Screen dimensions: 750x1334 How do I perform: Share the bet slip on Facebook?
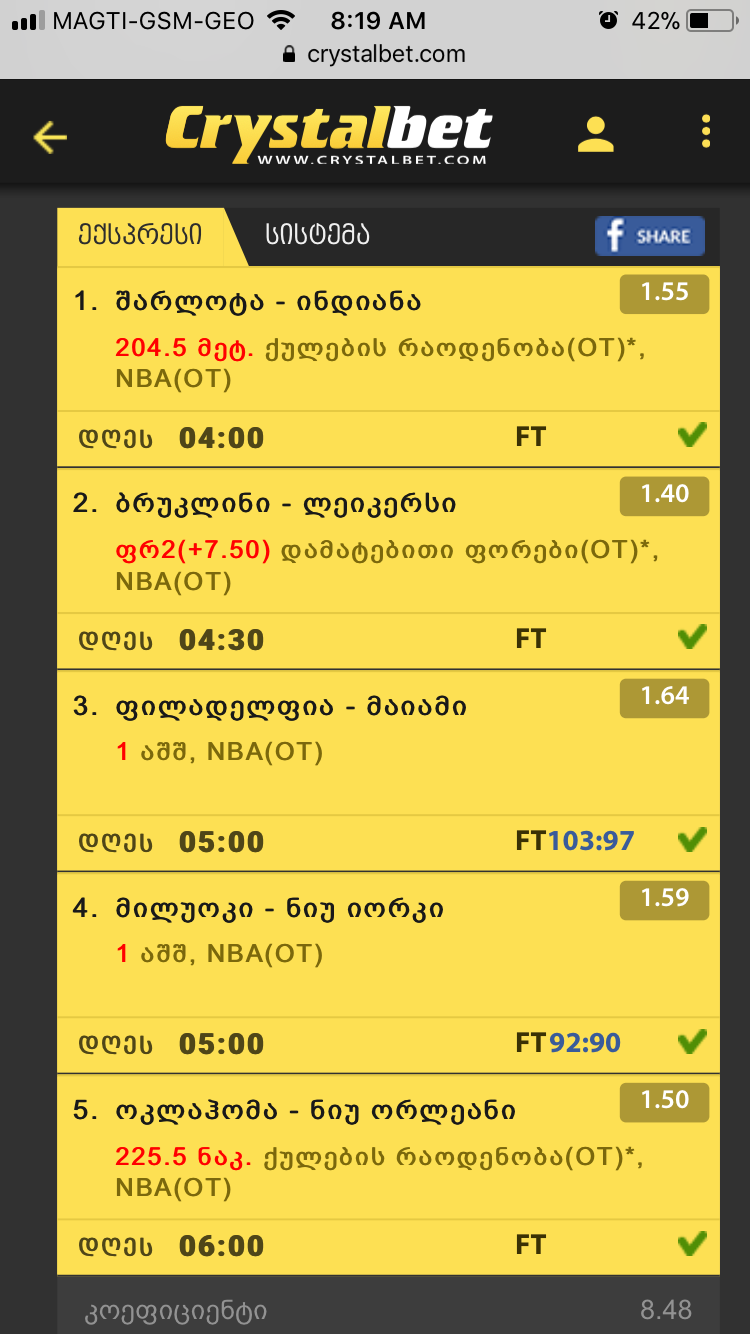tap(650, 237)
